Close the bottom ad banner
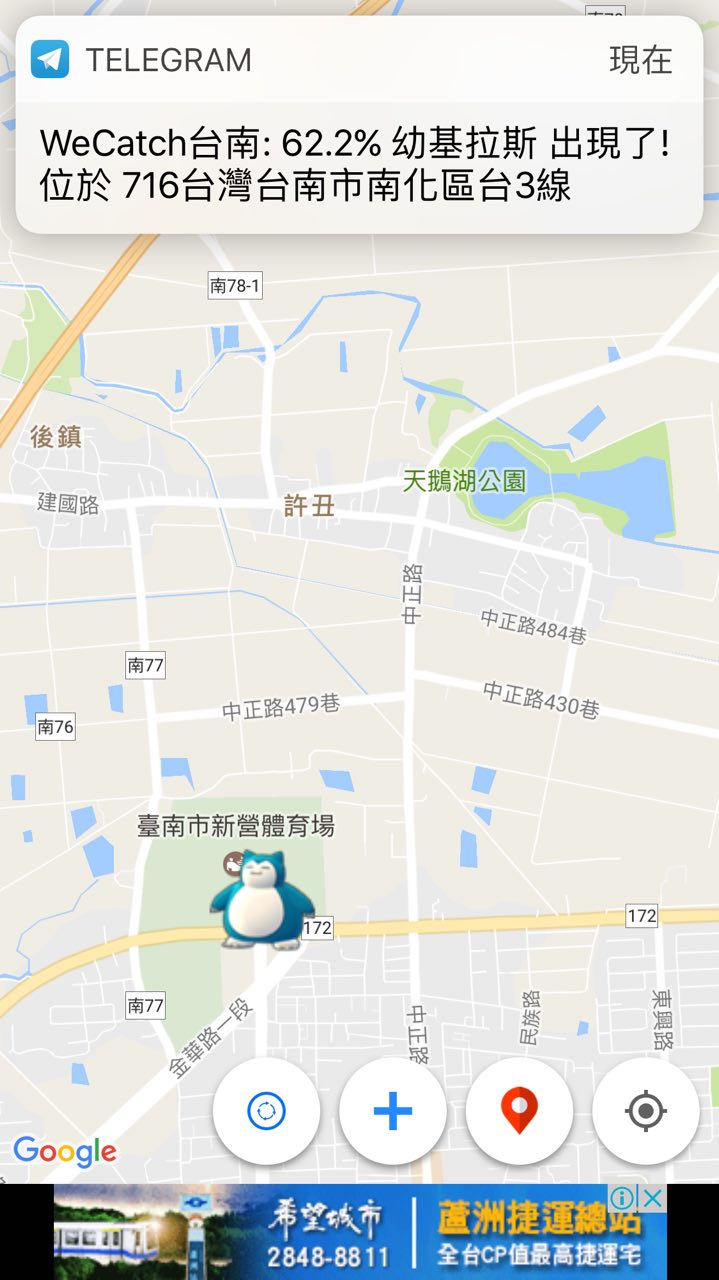 (653, 1197)
